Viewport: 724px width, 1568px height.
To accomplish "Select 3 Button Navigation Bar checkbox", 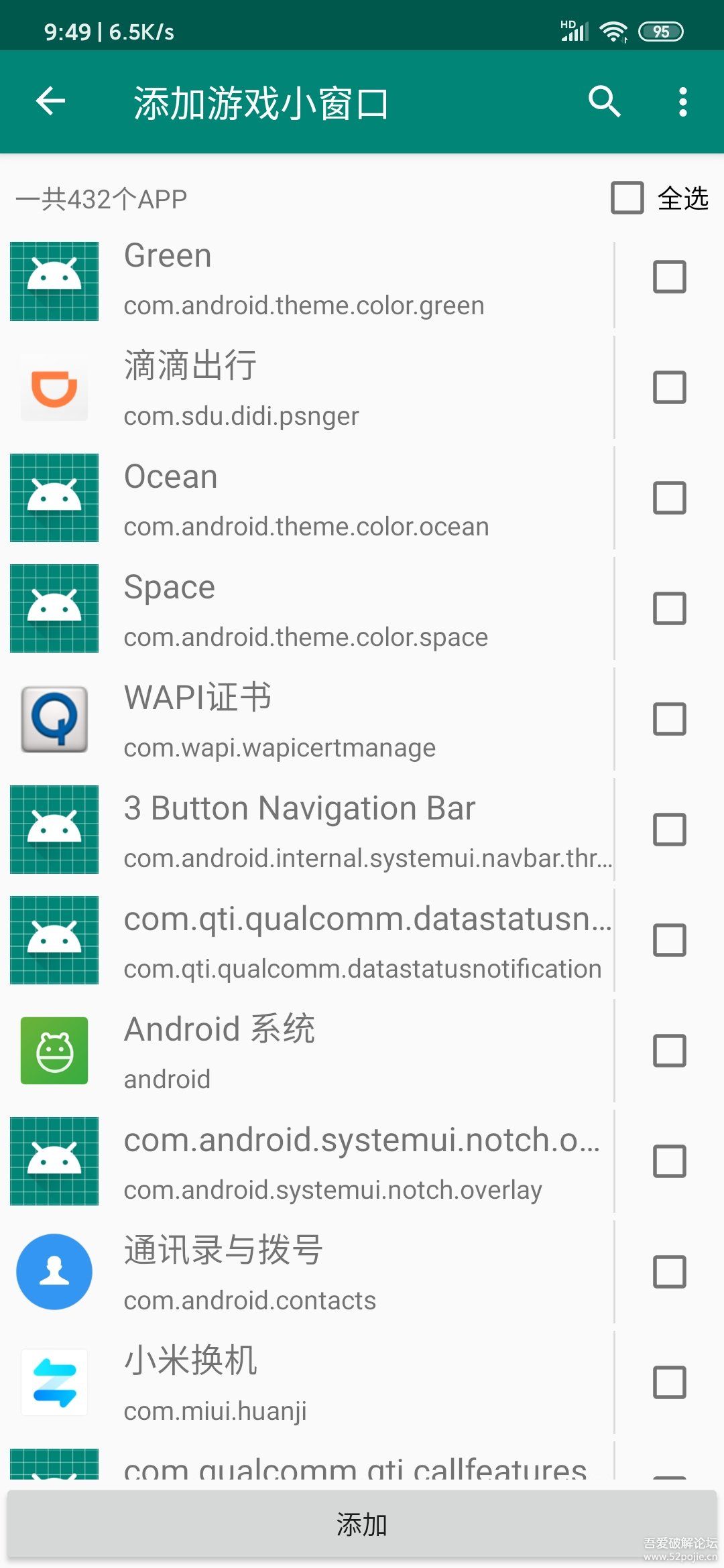I will 669,830.
